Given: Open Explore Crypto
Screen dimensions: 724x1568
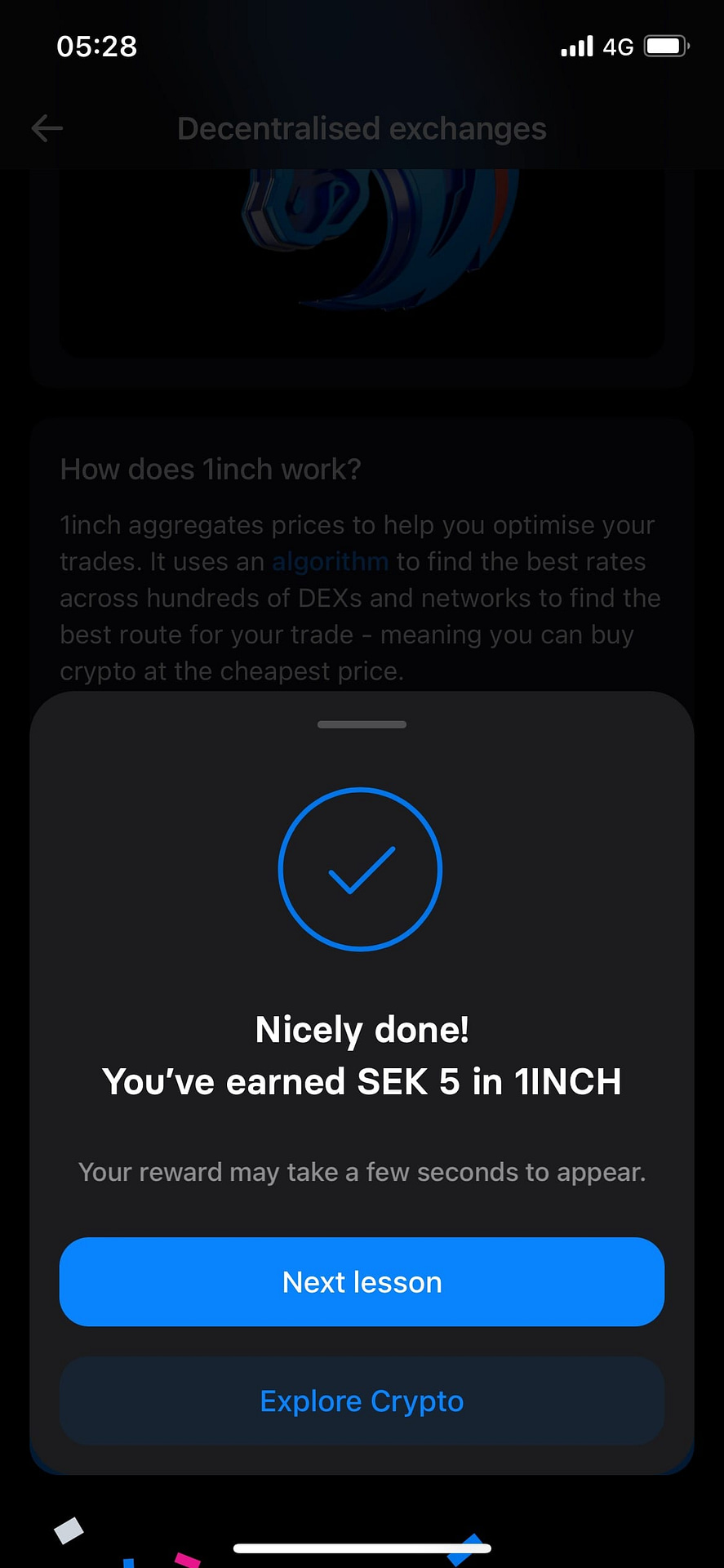Looking at the screenshot, I should point(362,1401).
